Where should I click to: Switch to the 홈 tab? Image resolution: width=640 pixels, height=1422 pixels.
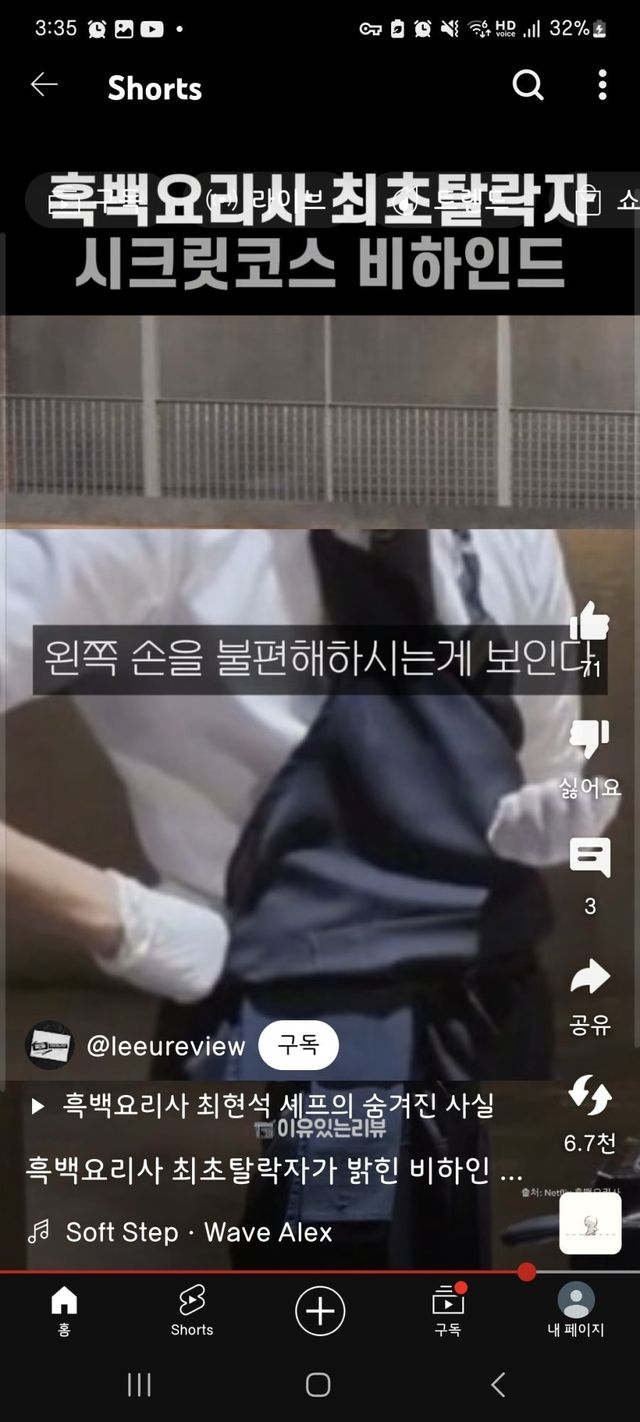(x=64, y=1310)
